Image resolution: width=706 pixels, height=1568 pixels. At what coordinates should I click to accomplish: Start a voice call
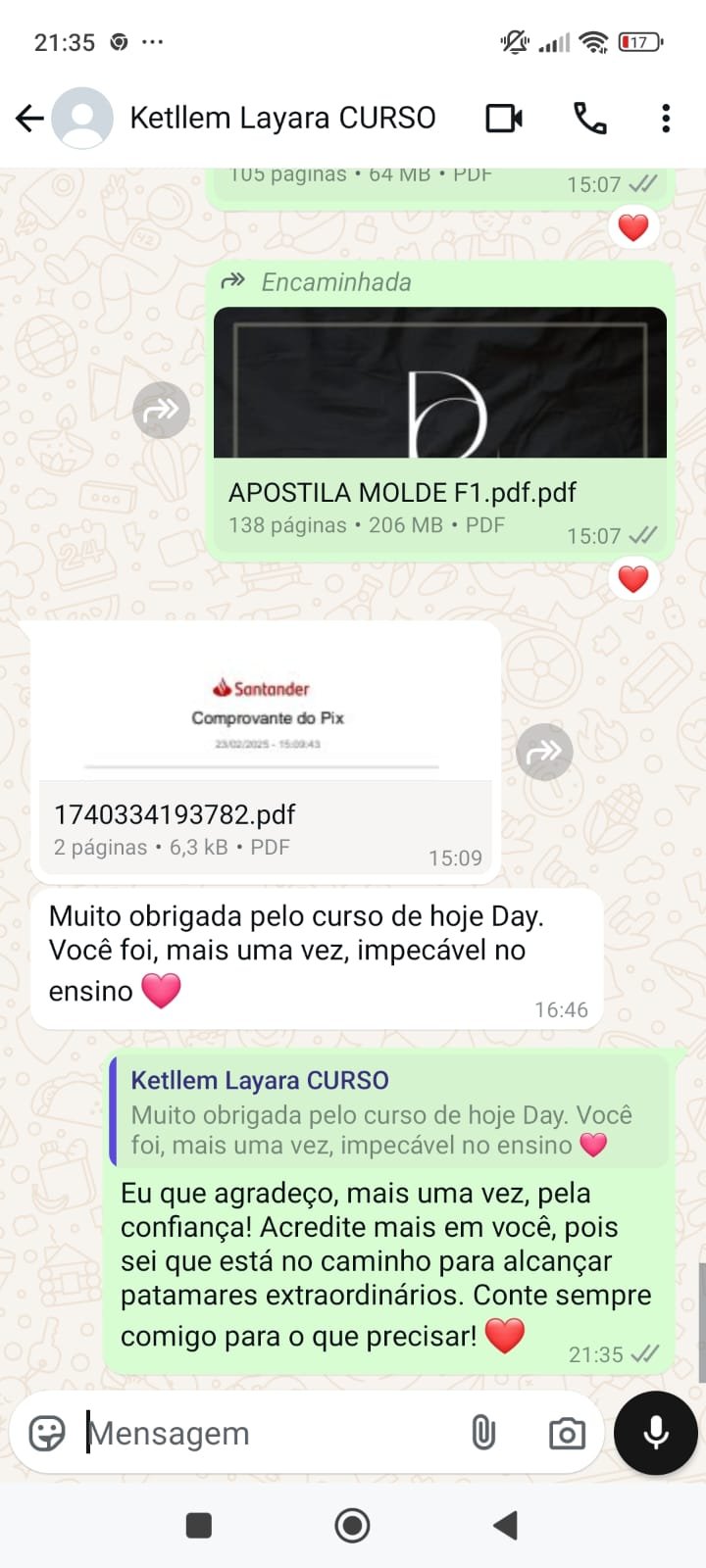point(589,119)
